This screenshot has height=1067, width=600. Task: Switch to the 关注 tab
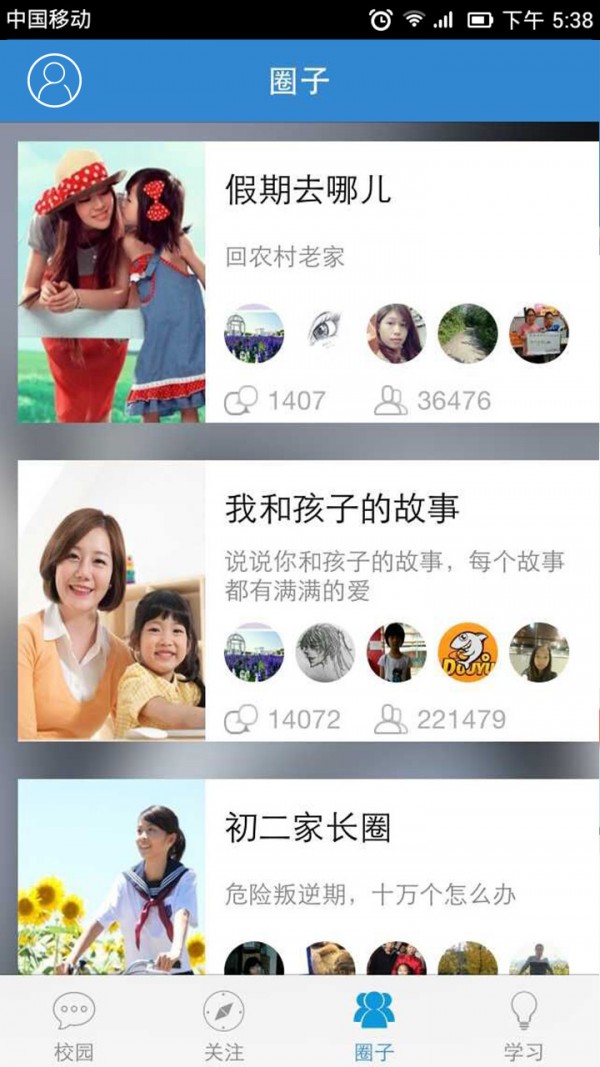pos(224,1023)
